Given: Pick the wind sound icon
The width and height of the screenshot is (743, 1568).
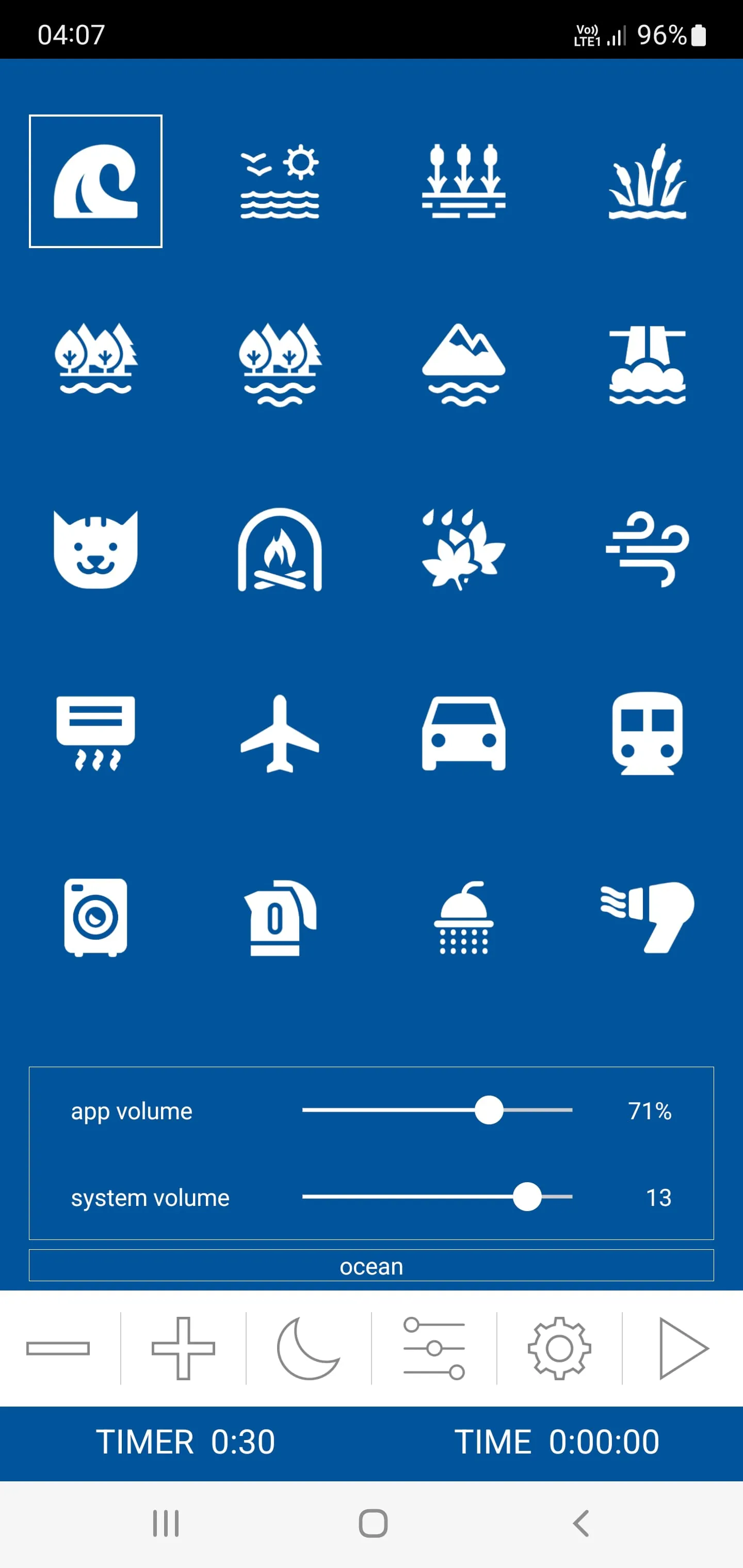Looking at the screenshot, I should 648,550.
